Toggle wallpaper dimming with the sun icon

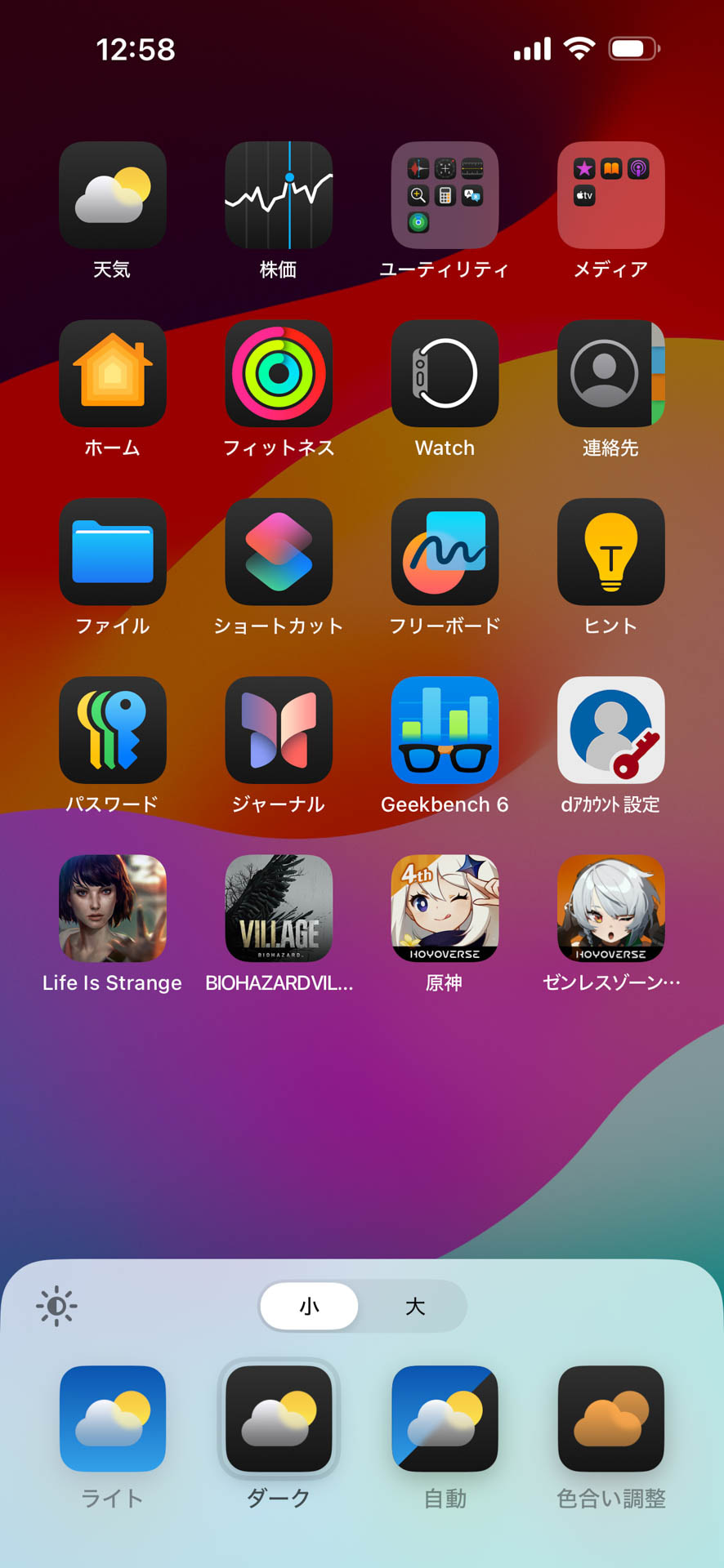[x=56, y=1306]
